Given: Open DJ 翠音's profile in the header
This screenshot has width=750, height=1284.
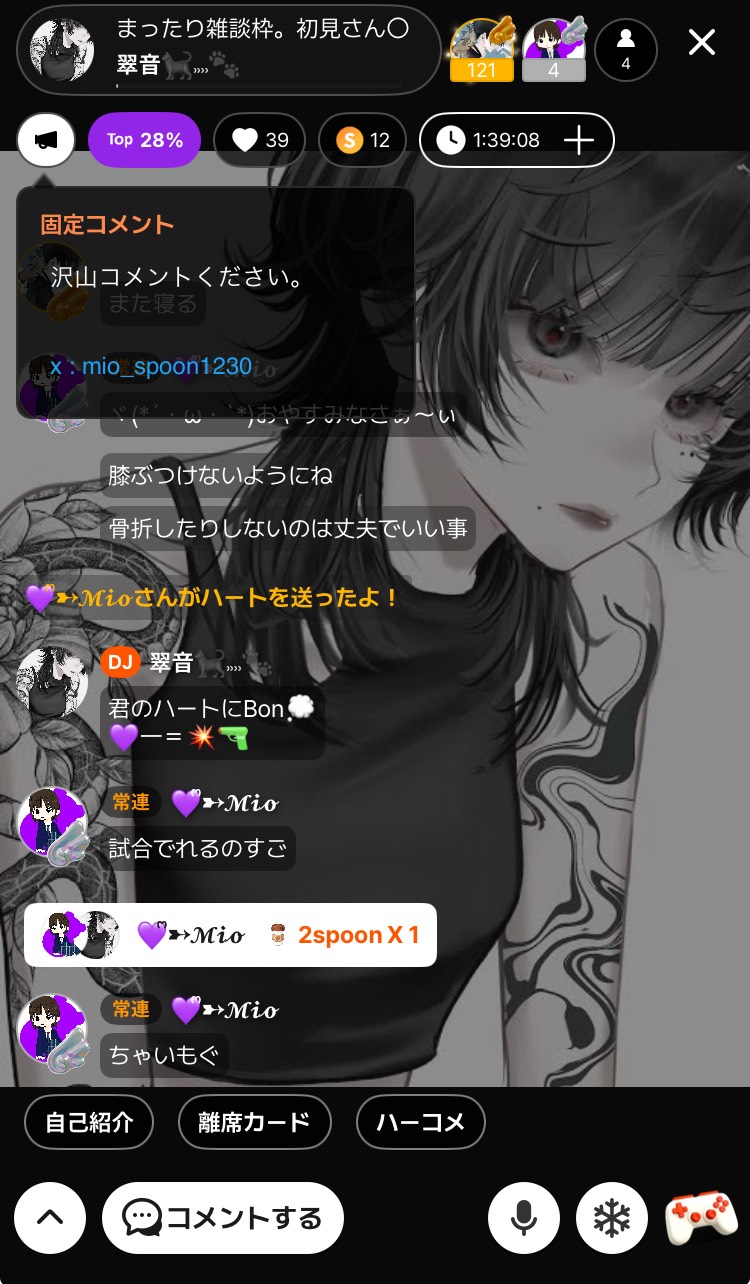Looking at the screenshot, I should coord(62,49).
